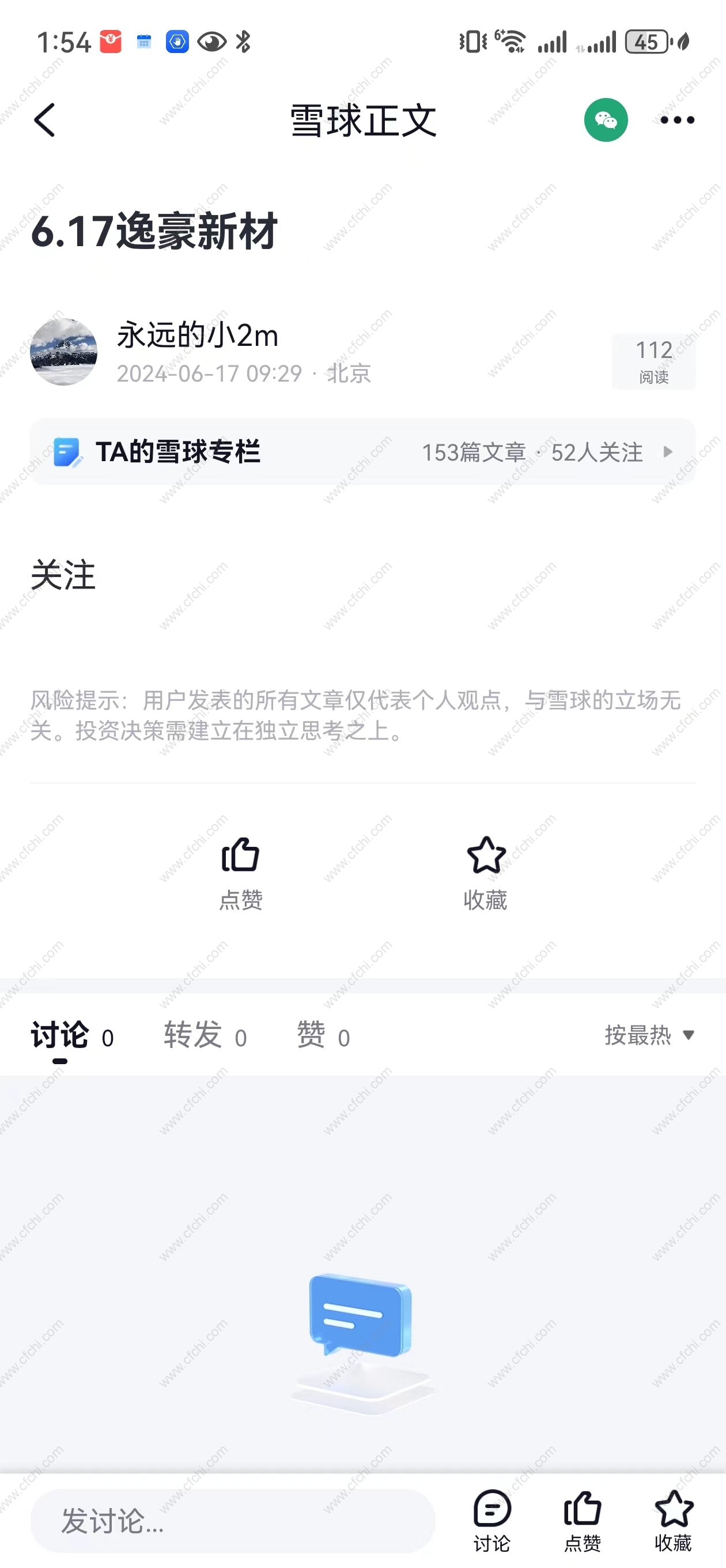
Task: Go back from the 雪球正文 page
Action: click(x=44, y=120)
